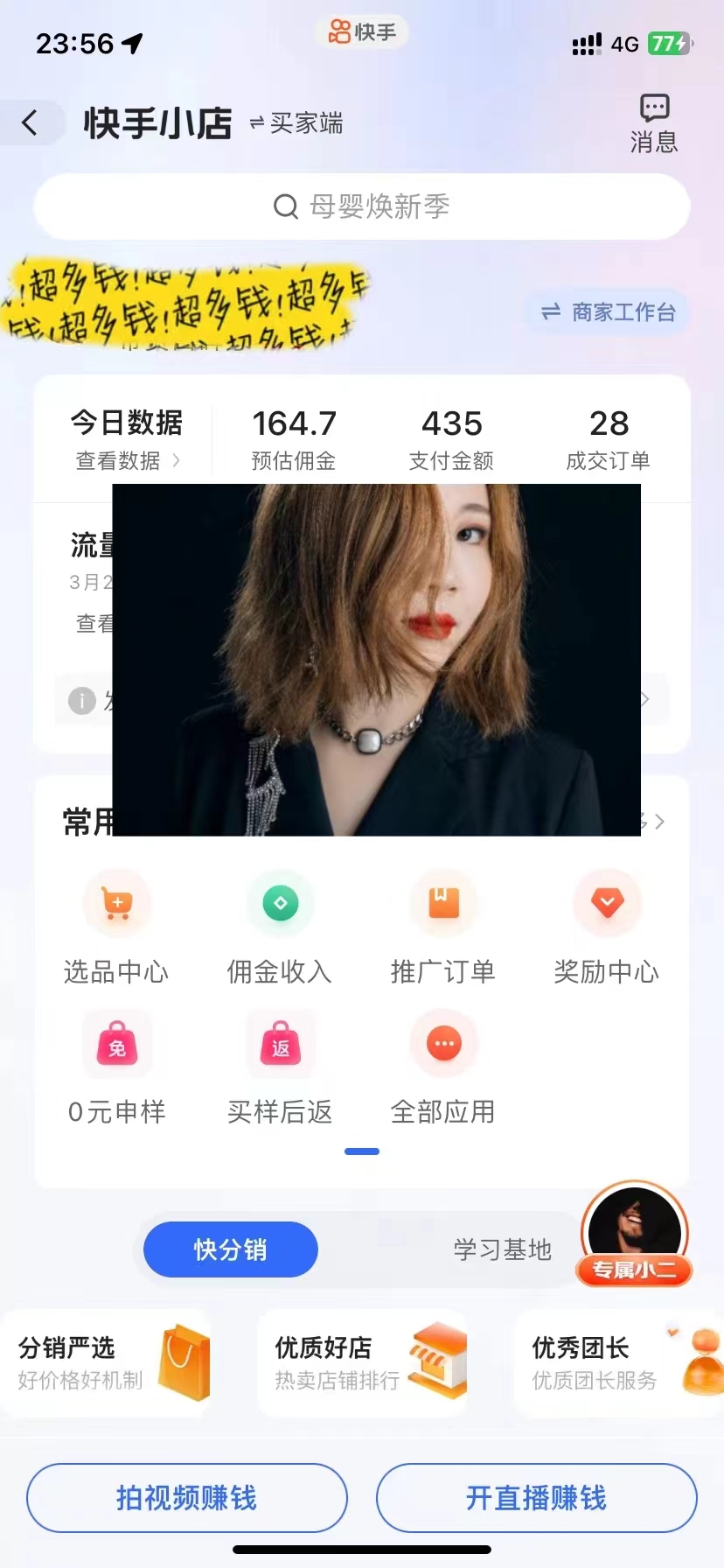The height and width of the screenshot is (1568, 724).
Task: Tap the 母婴焕新季 search box
Action: 361,206
